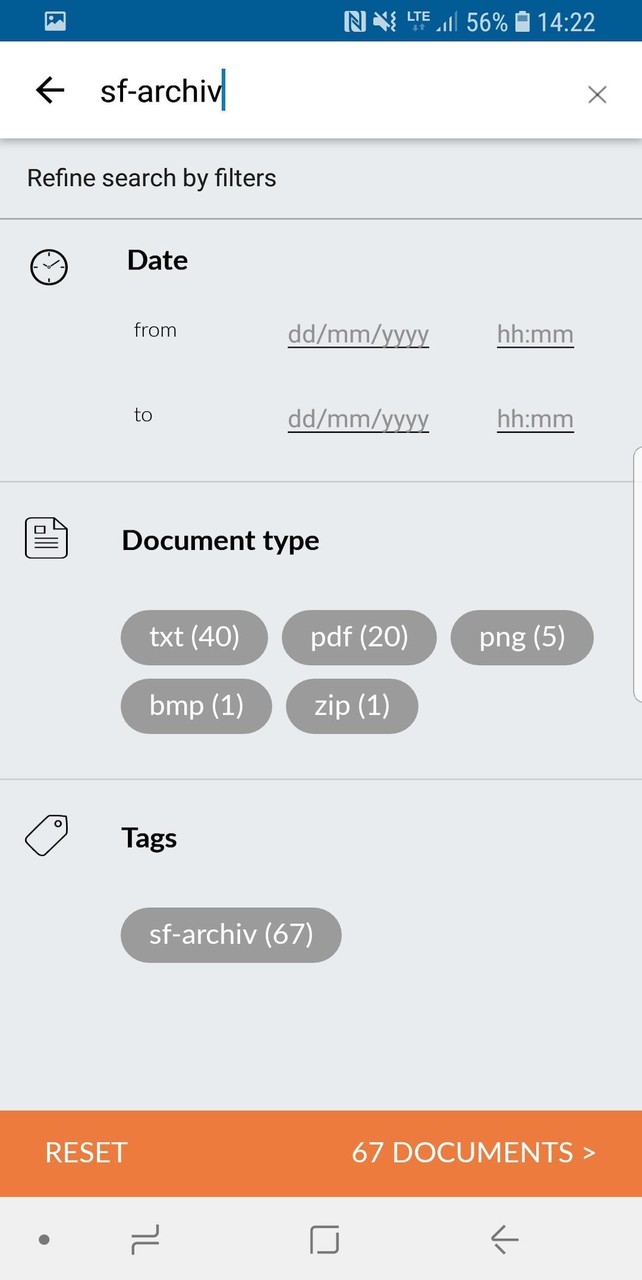The width and height of the screenshot is (642, 1280).
Task: Open recent apps from navigation bar
Action: tap(145, 1240)
